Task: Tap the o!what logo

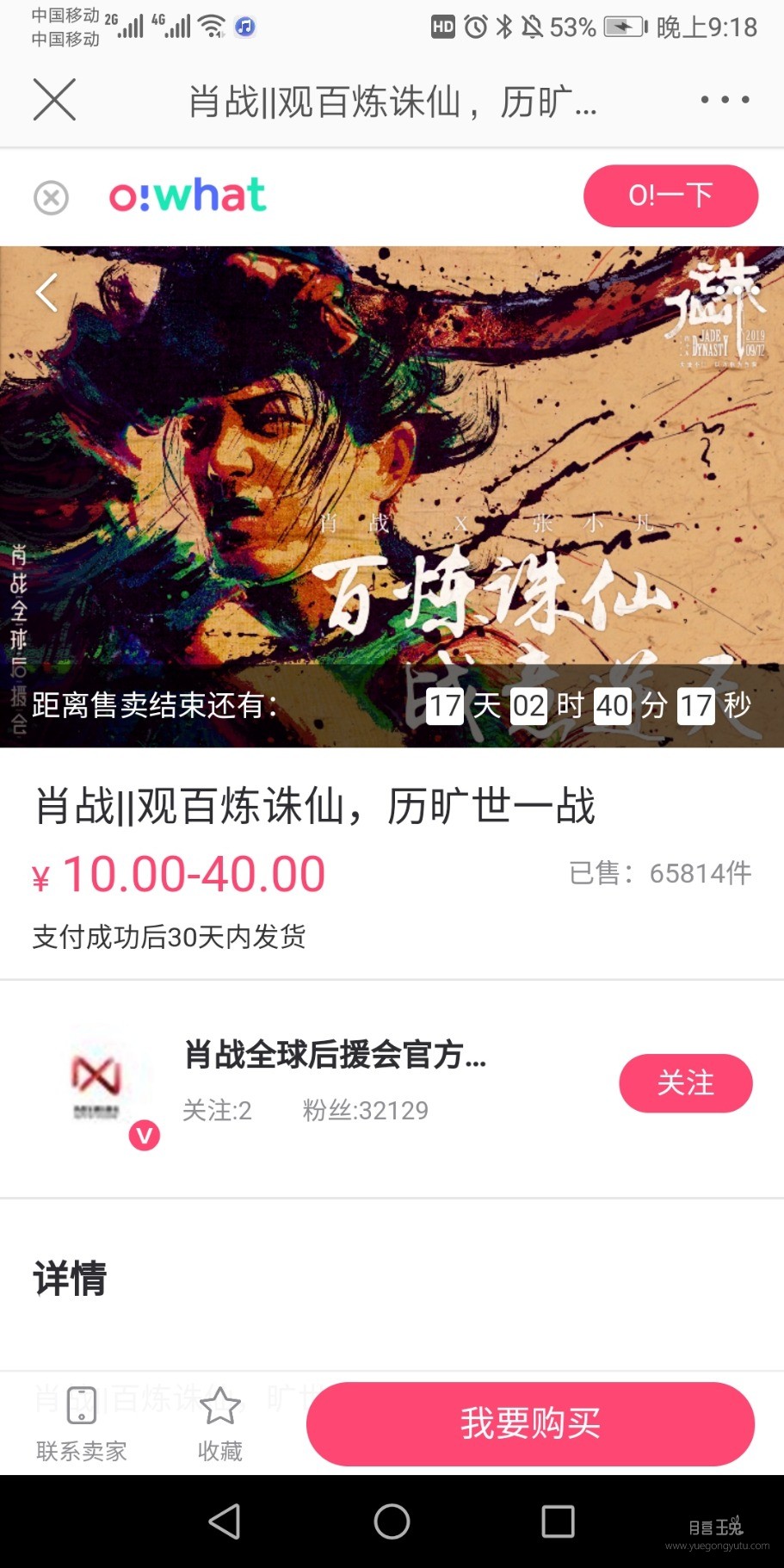Action: [188, 195]
